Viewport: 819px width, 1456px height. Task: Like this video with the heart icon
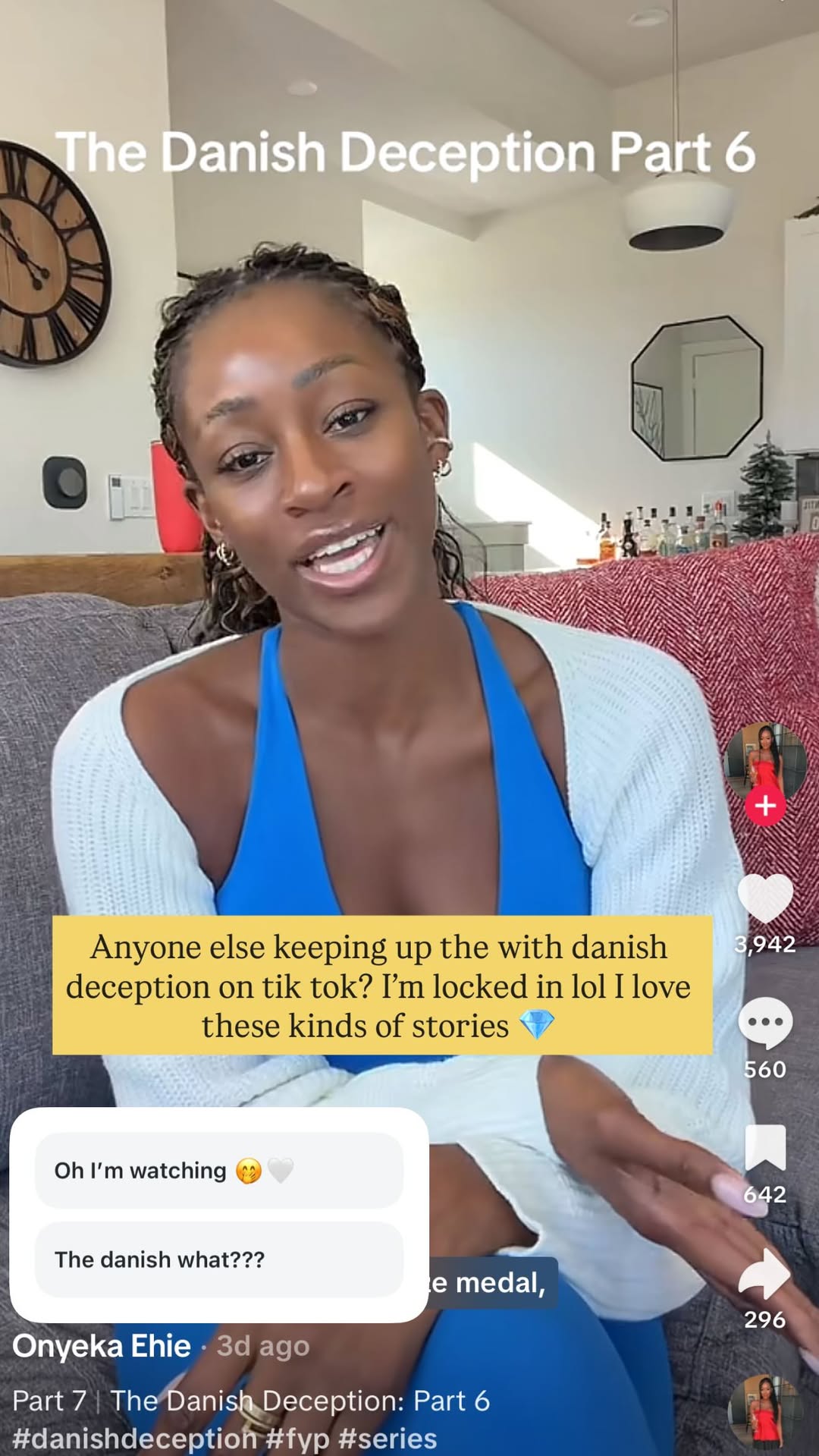click(765, 898)
